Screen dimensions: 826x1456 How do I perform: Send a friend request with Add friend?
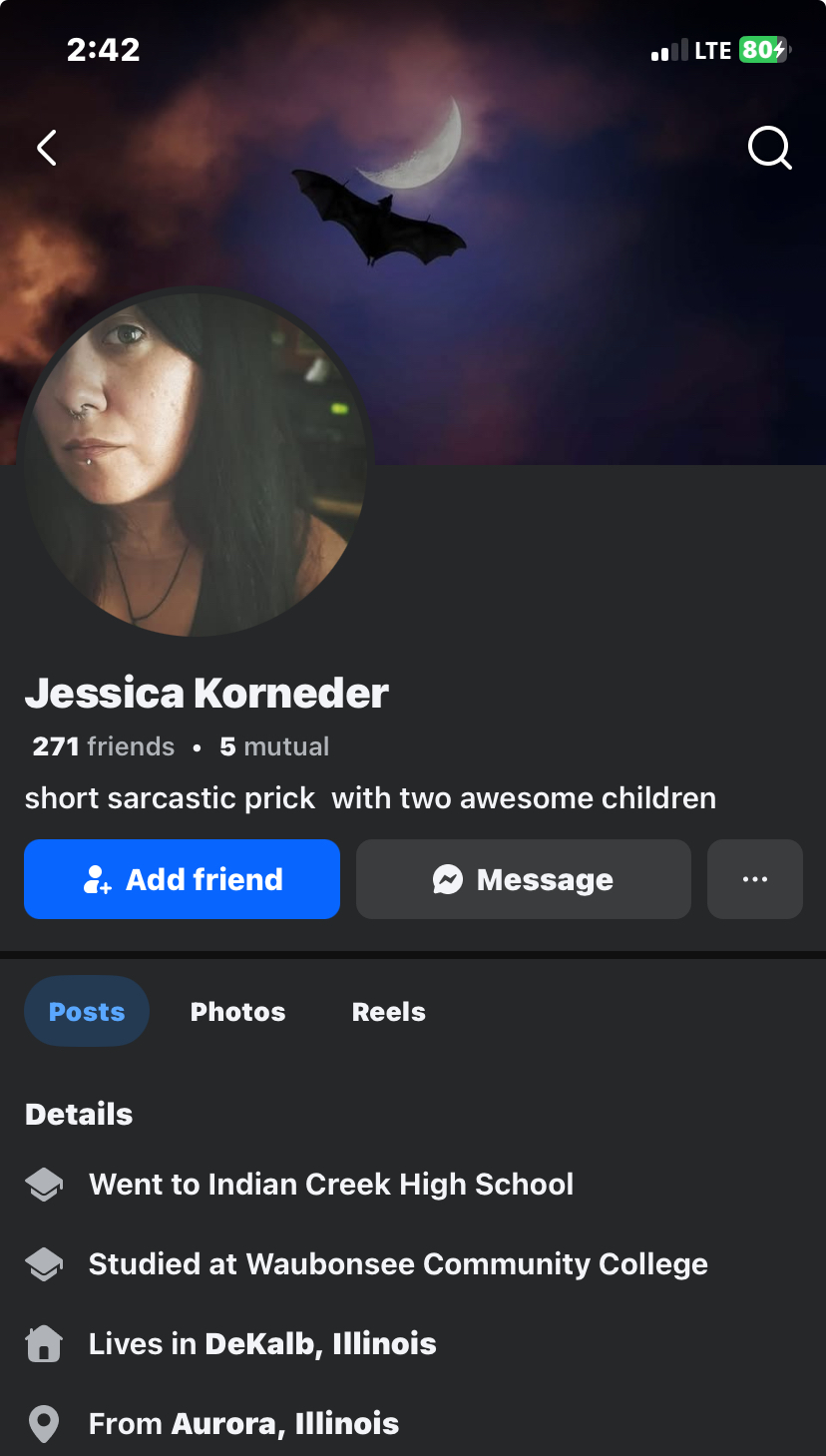(182, 879)
